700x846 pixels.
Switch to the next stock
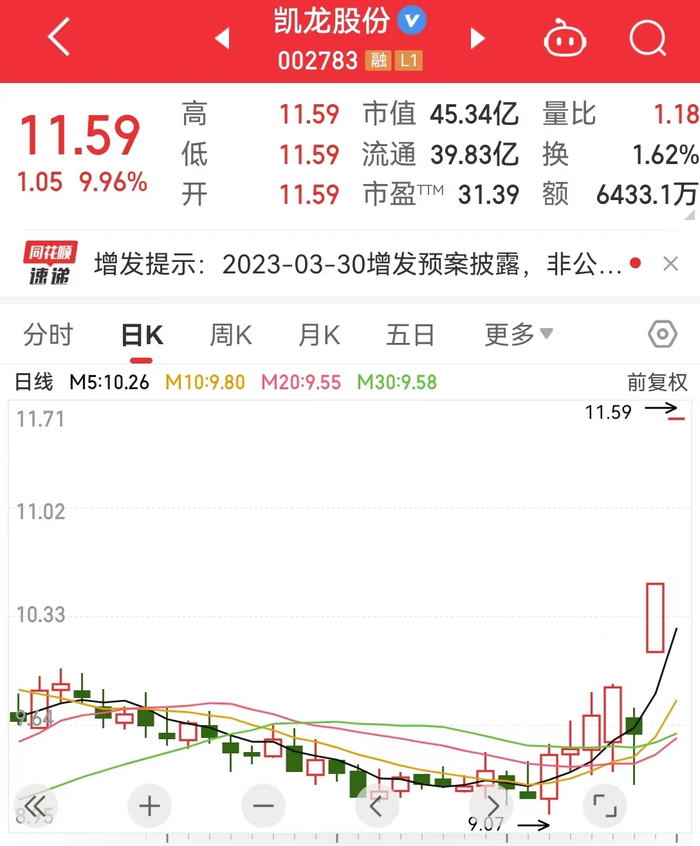(x=478, y=39)
